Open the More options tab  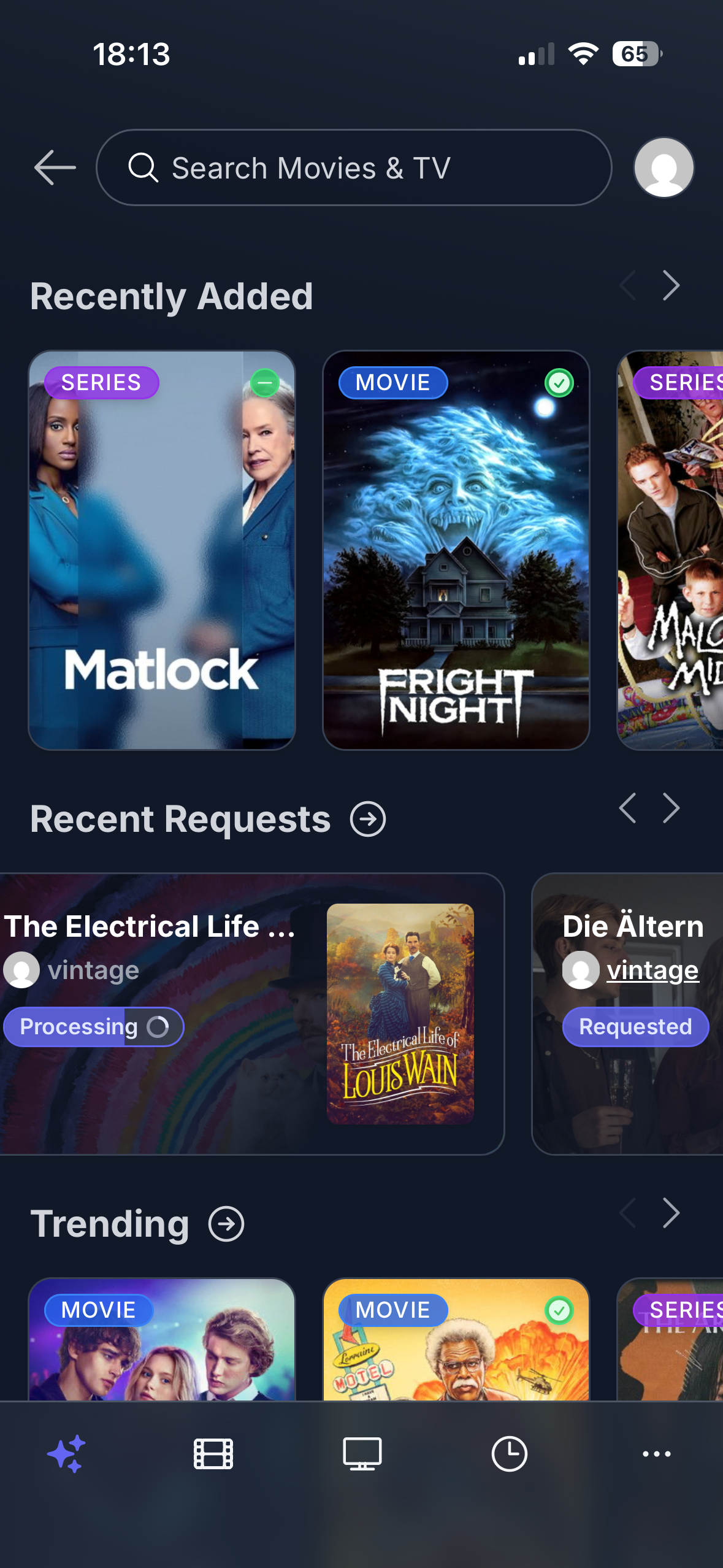[656, 1453]
